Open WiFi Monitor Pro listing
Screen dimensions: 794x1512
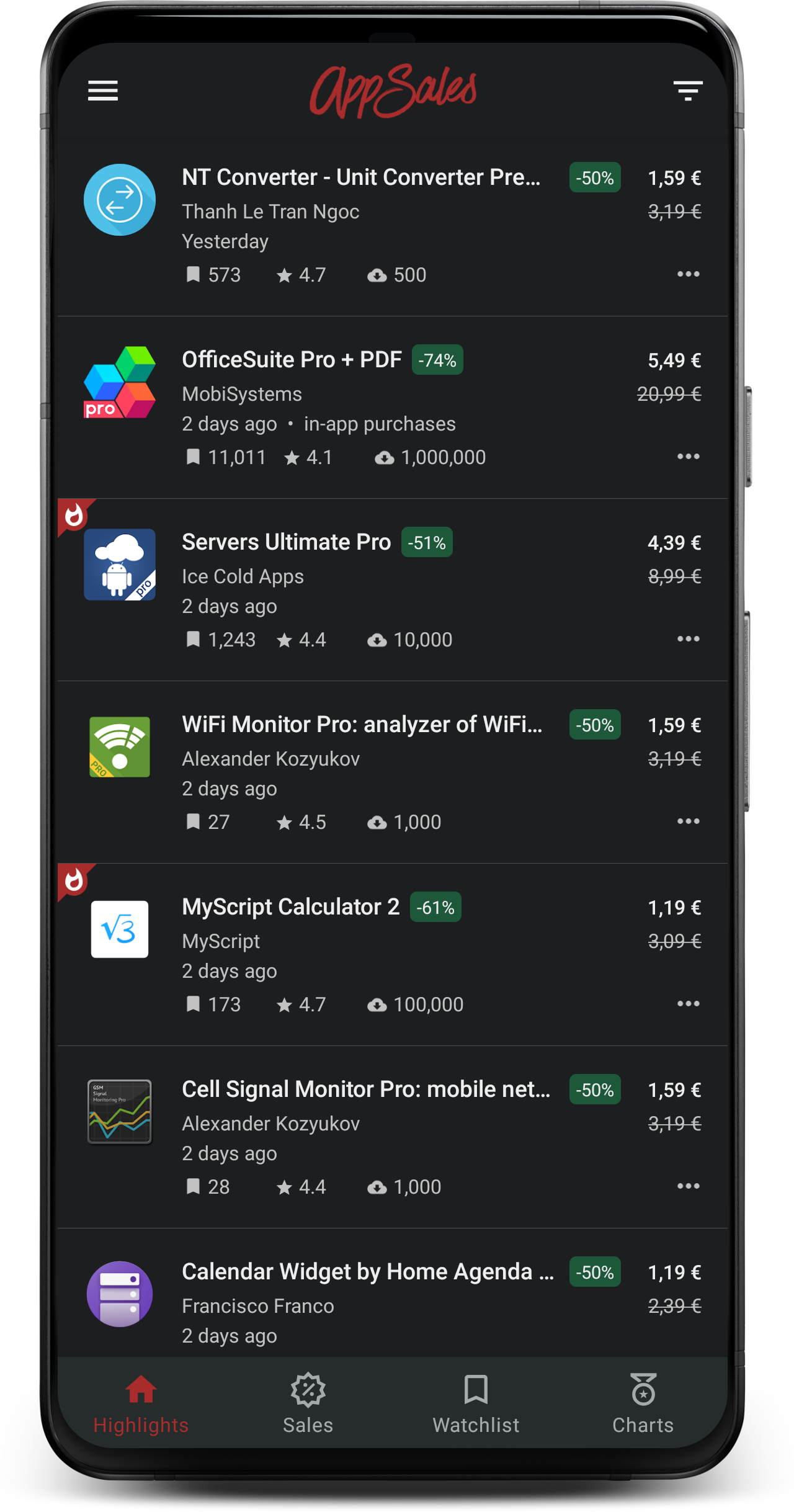tap(393, 772)
